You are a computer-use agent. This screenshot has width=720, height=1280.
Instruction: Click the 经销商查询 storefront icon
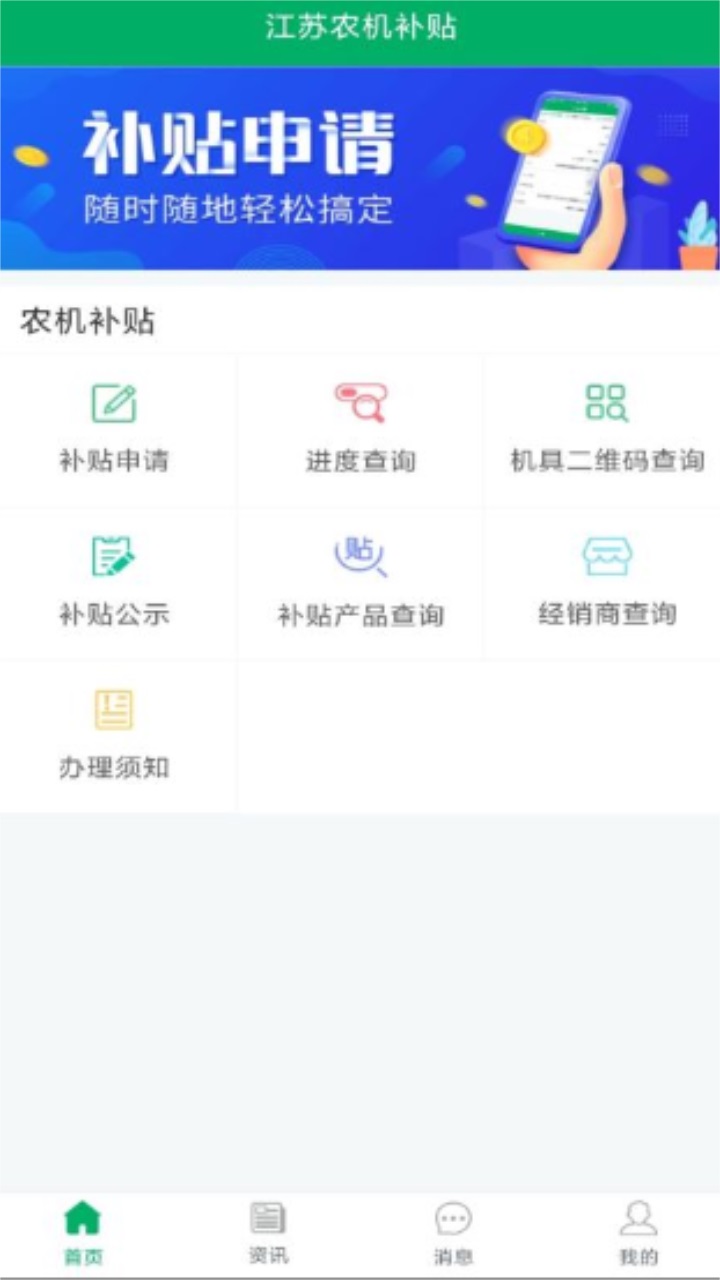tap(606, 557)
